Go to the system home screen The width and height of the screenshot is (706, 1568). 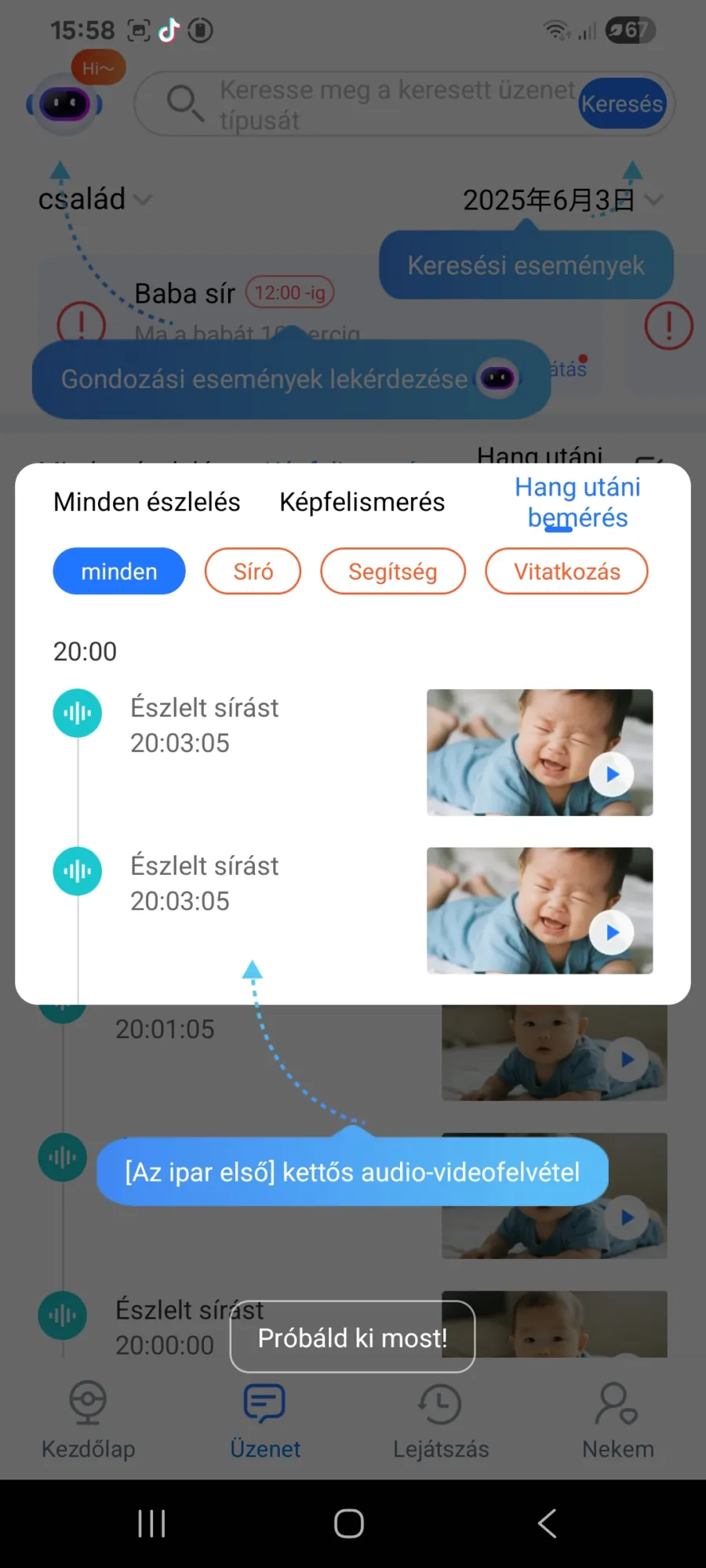[x=349, y=1523]
